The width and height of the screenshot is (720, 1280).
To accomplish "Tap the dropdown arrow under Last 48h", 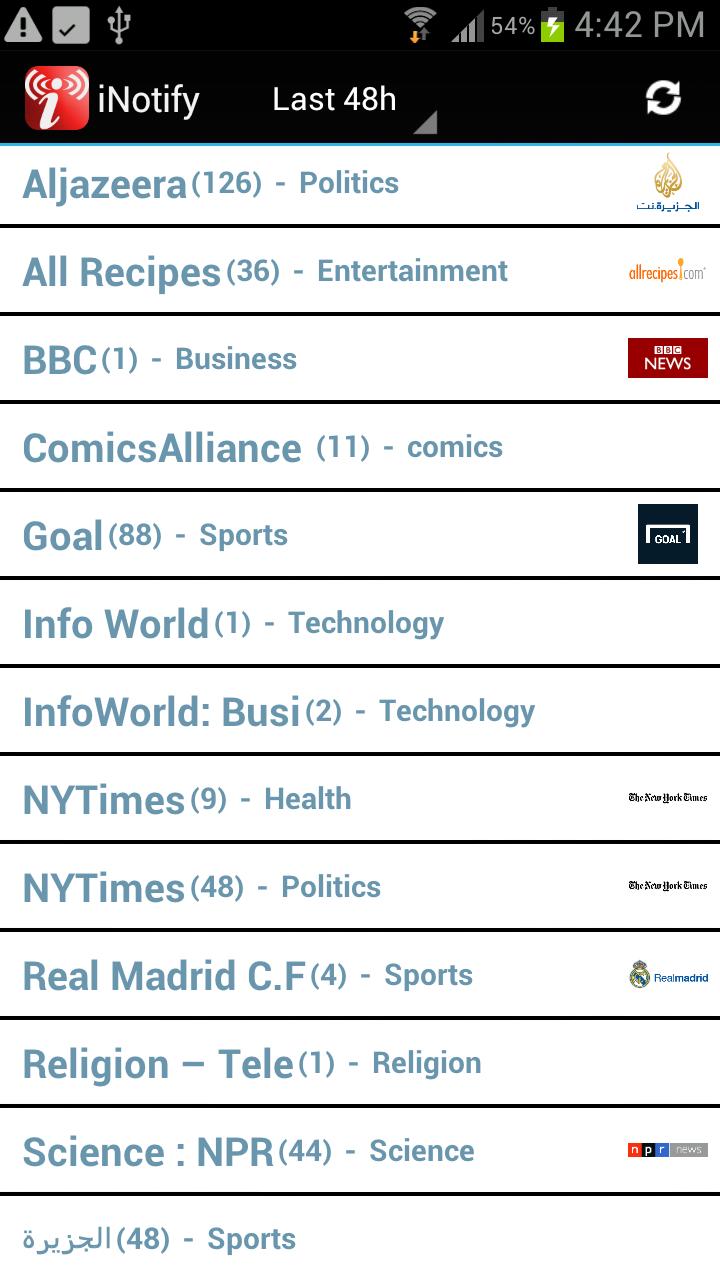I will [x=427, y=122].
